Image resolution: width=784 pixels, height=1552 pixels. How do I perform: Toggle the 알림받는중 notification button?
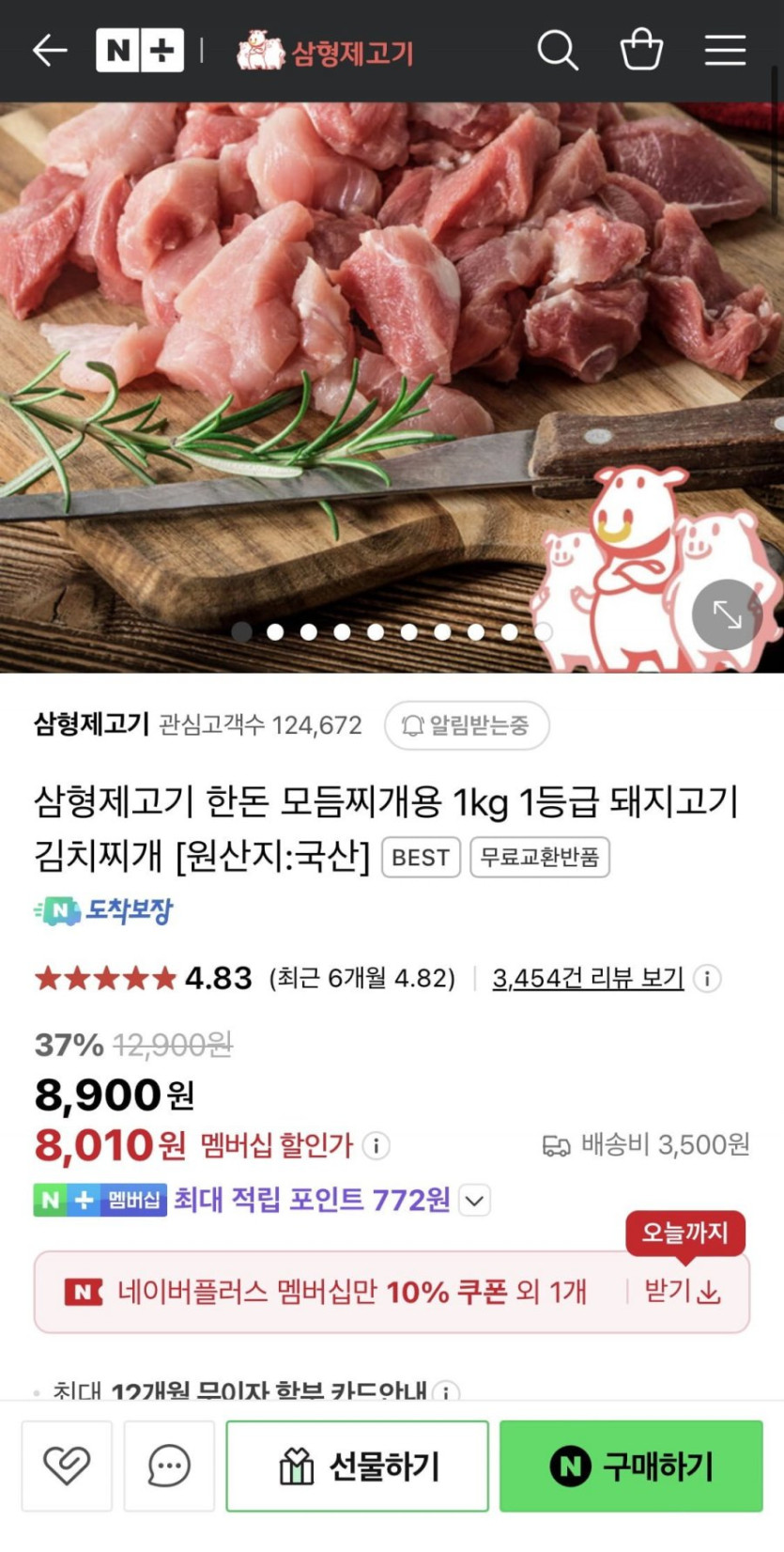click(467, 725)
